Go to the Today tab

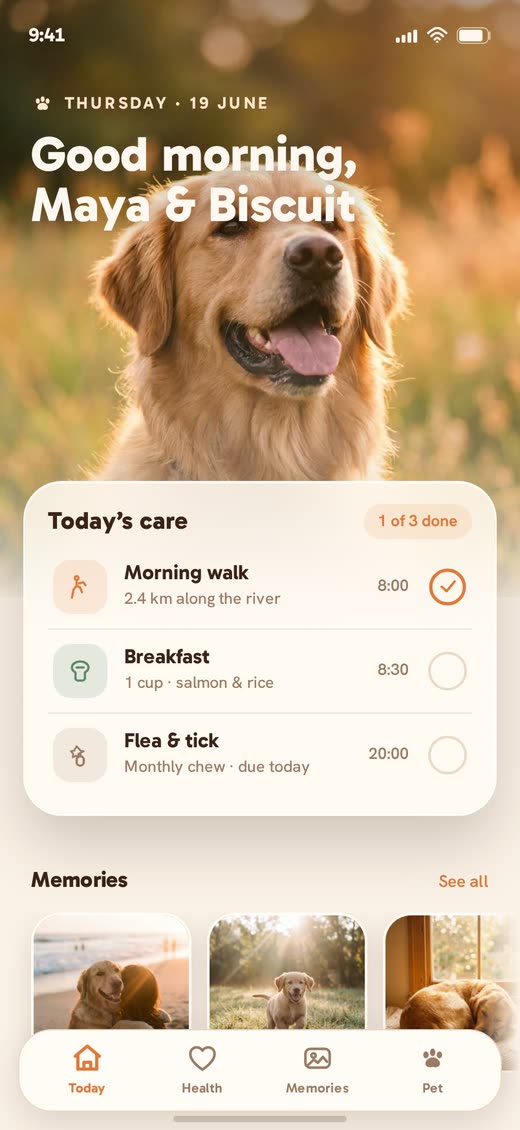pos(86,1070)
